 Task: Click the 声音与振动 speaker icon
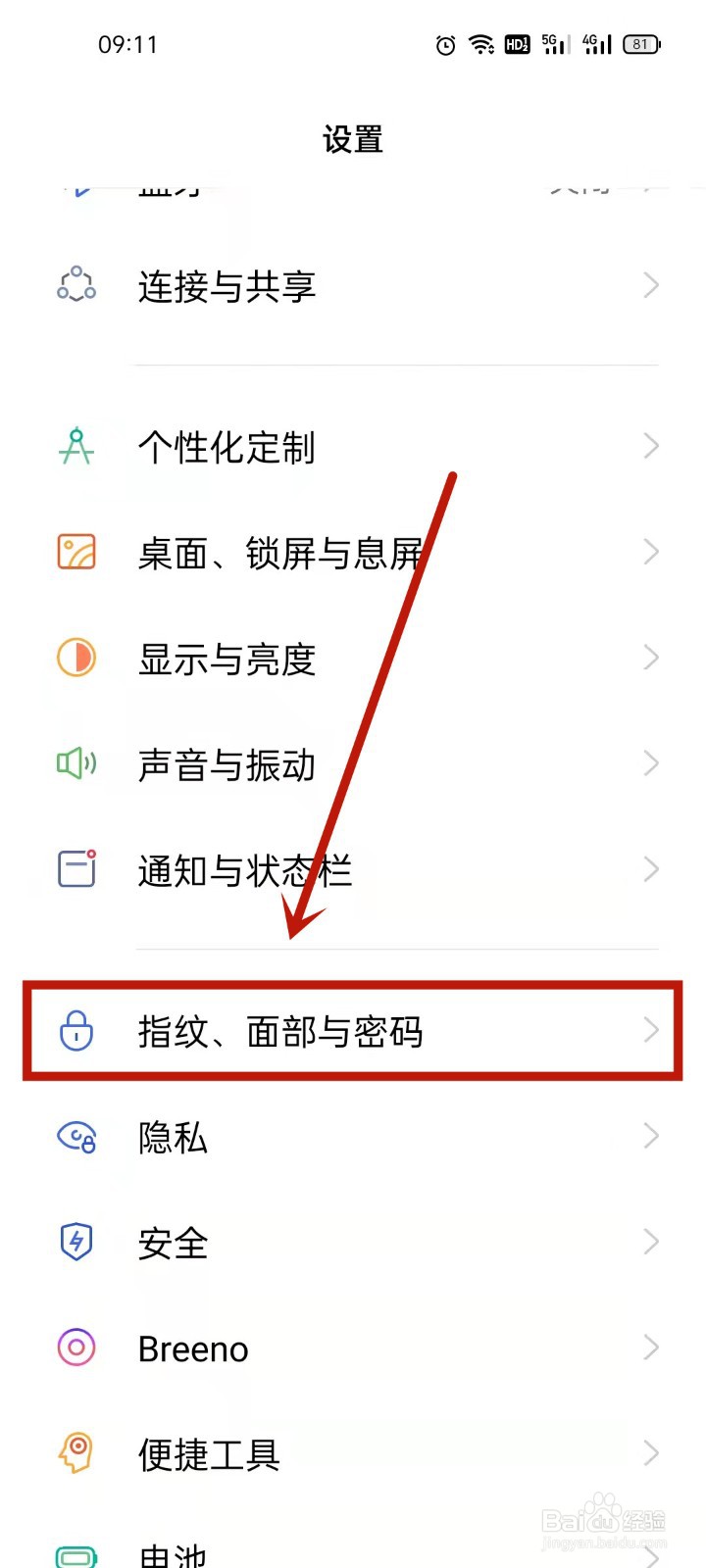(x=76, y=763)
